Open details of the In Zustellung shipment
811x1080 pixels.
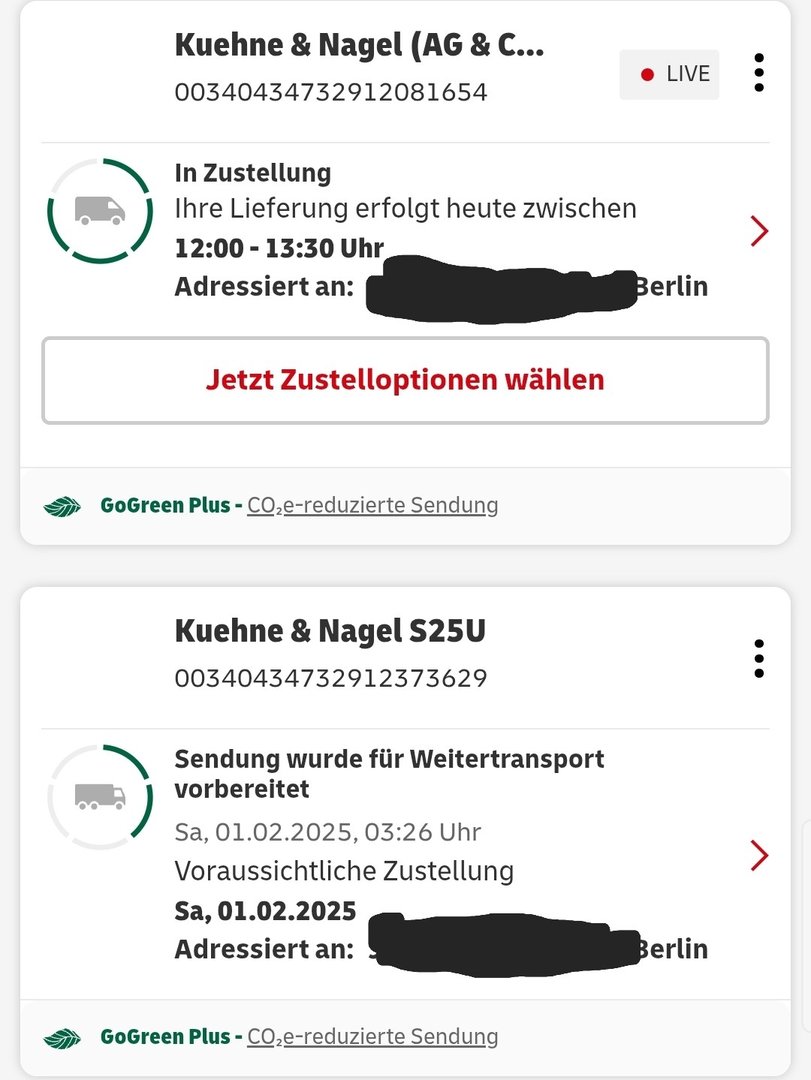pyautogui.click(x=759, y=232)
